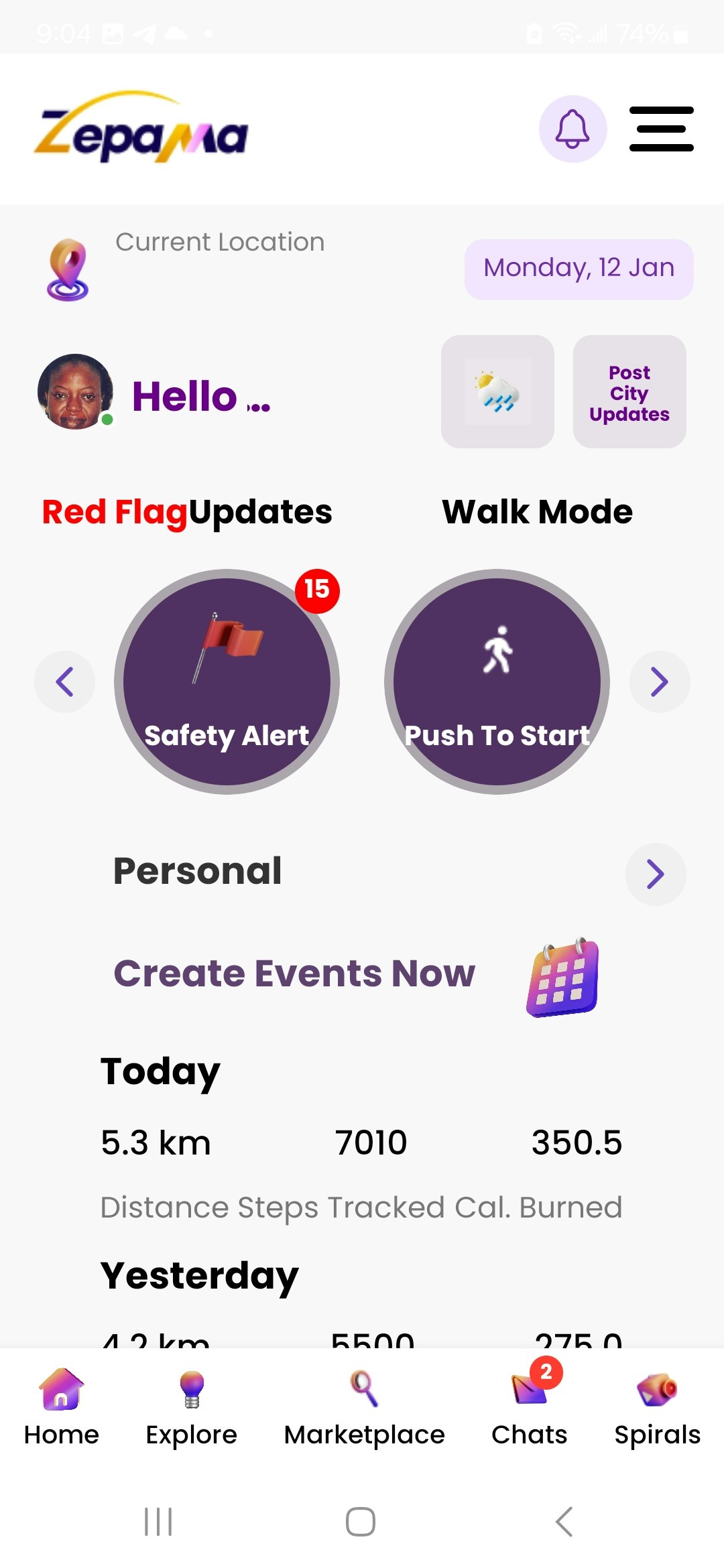Expand the Personal section chevron
Screen dimensions: 724x1568
(x=655, y=874)
